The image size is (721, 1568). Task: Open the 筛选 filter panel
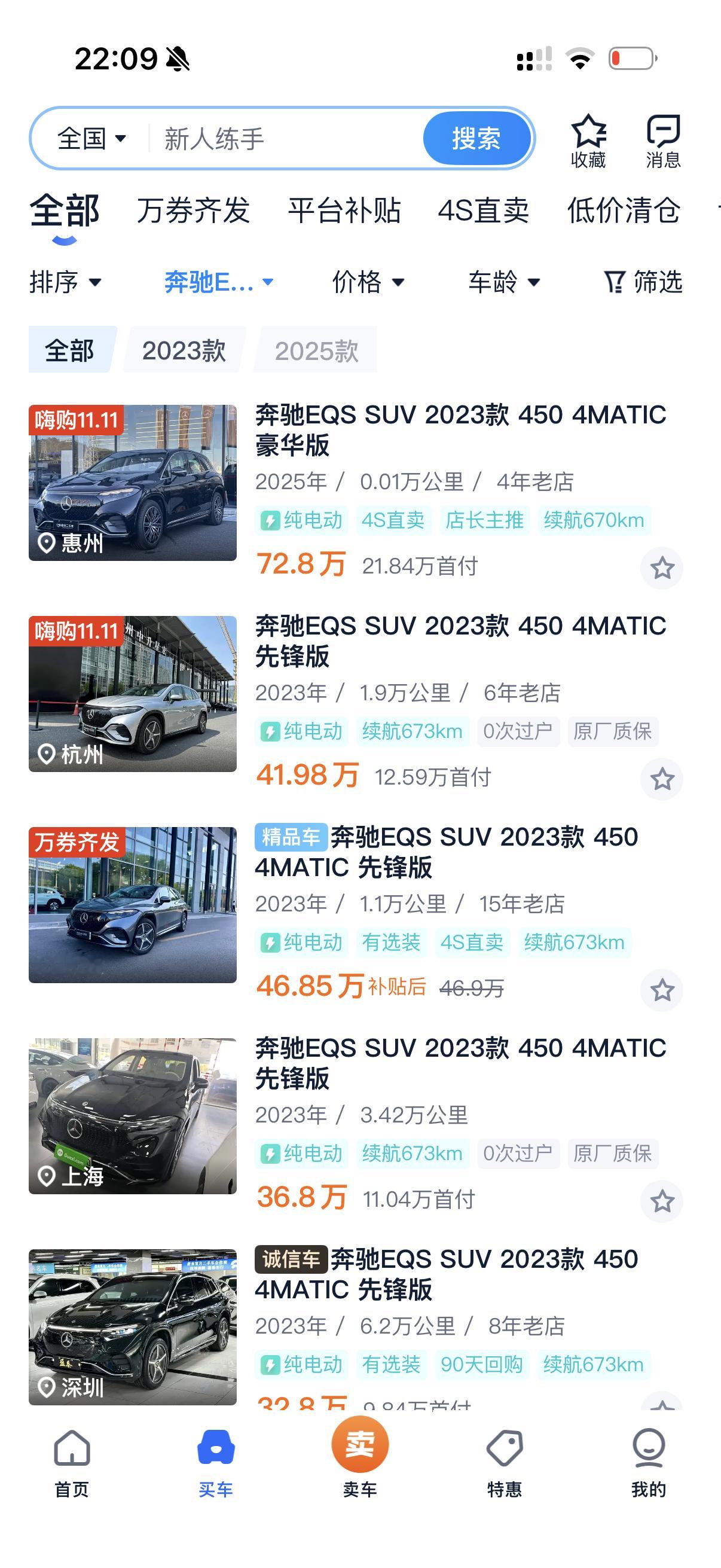(643, 282)
